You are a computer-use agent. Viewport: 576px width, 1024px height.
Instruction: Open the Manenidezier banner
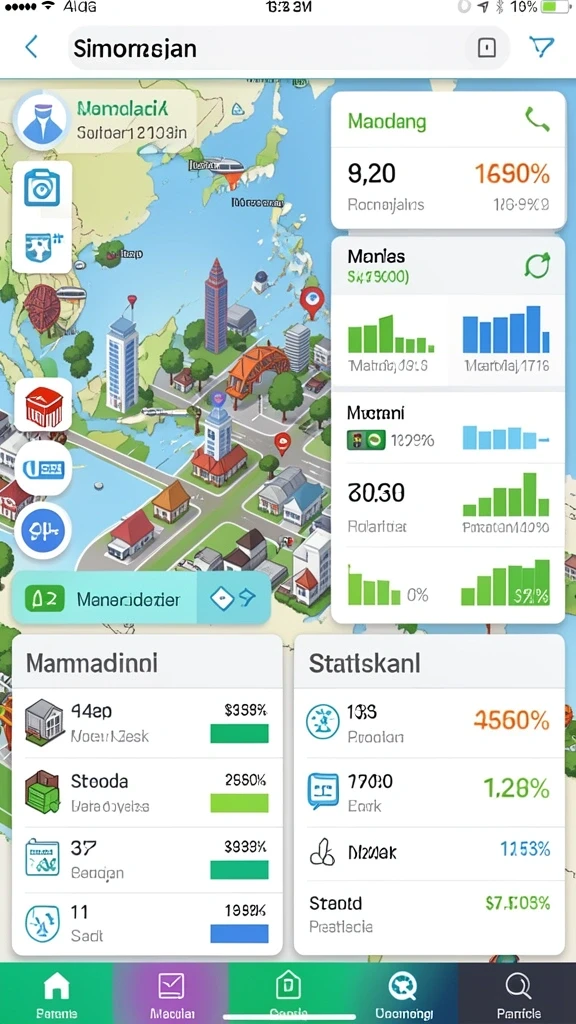click(x=141, y=598)
